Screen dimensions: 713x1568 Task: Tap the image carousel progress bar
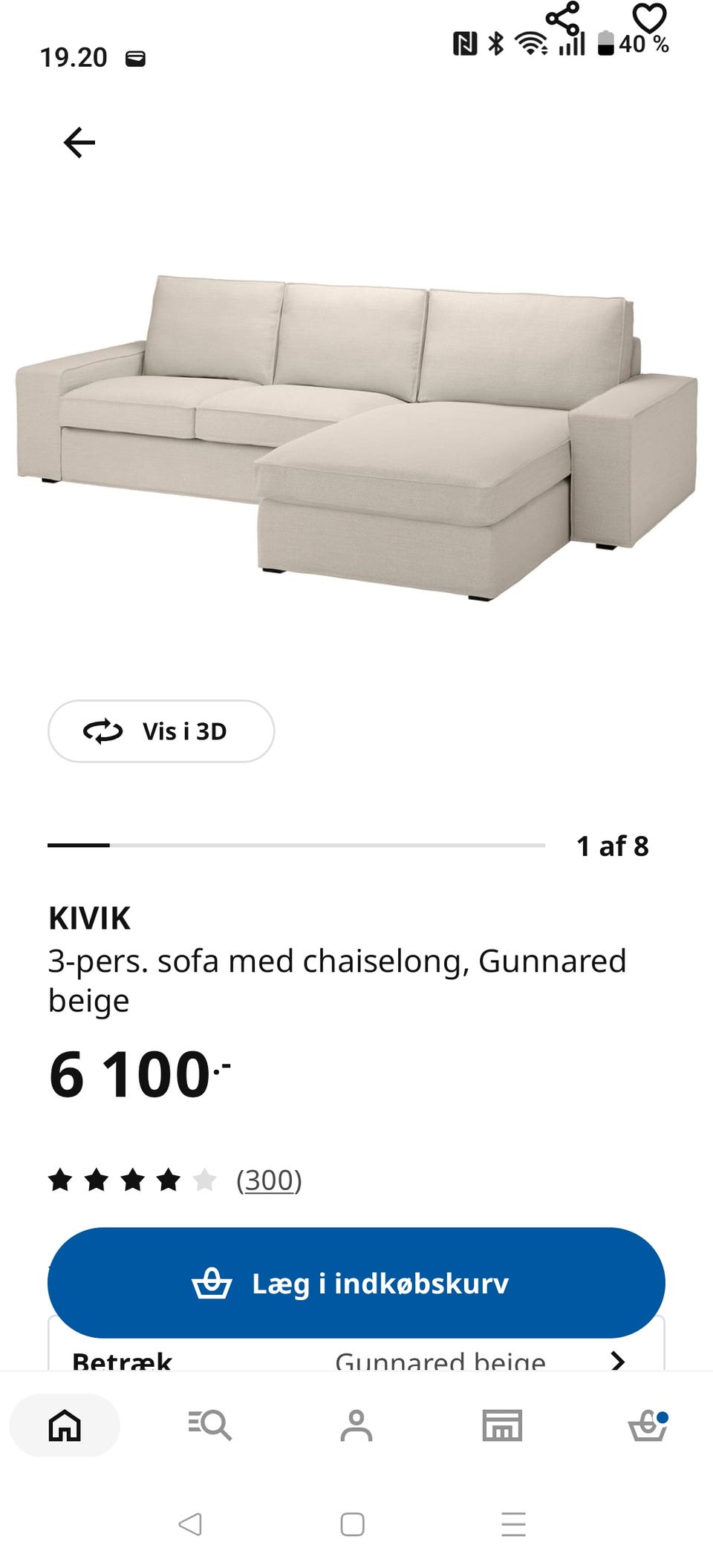tap(296, 845)
